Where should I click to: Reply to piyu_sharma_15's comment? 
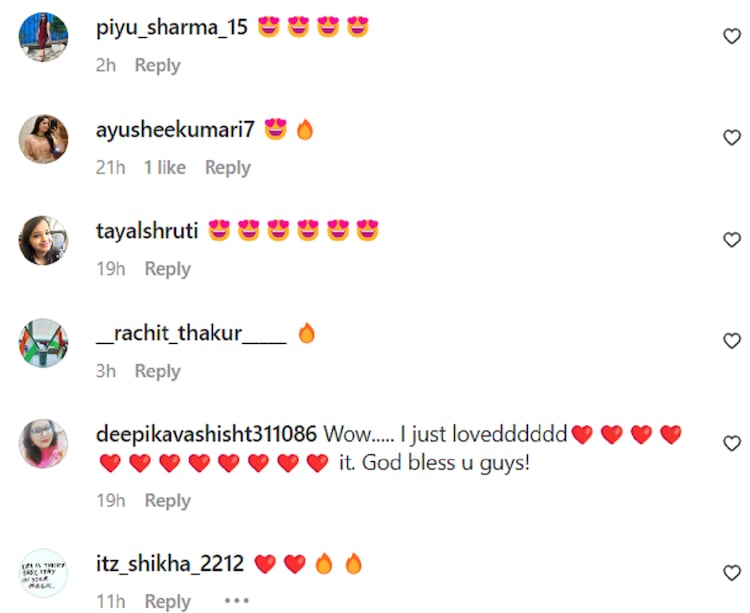click(x=157, y=65)
